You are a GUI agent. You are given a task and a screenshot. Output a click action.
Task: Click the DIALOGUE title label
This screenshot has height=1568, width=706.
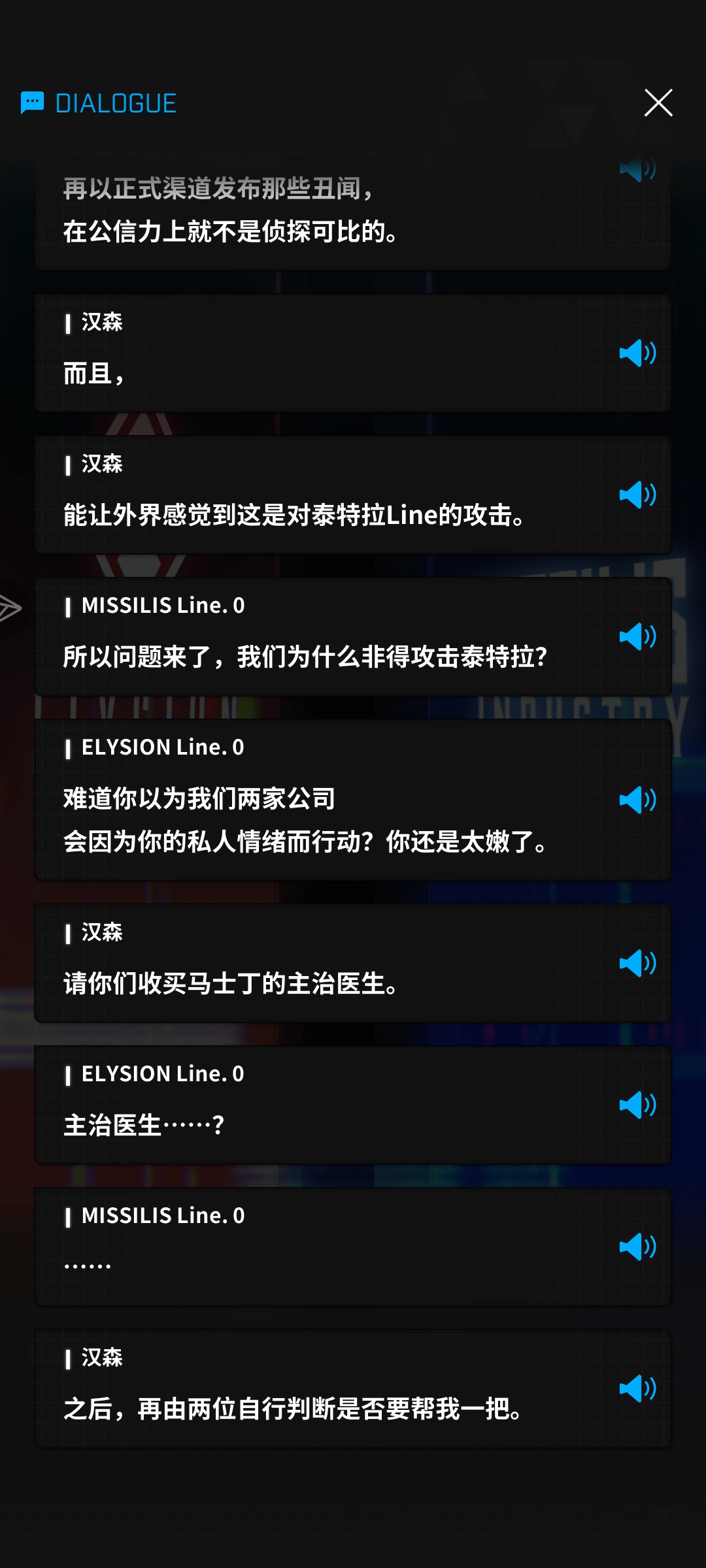(115, 103)
